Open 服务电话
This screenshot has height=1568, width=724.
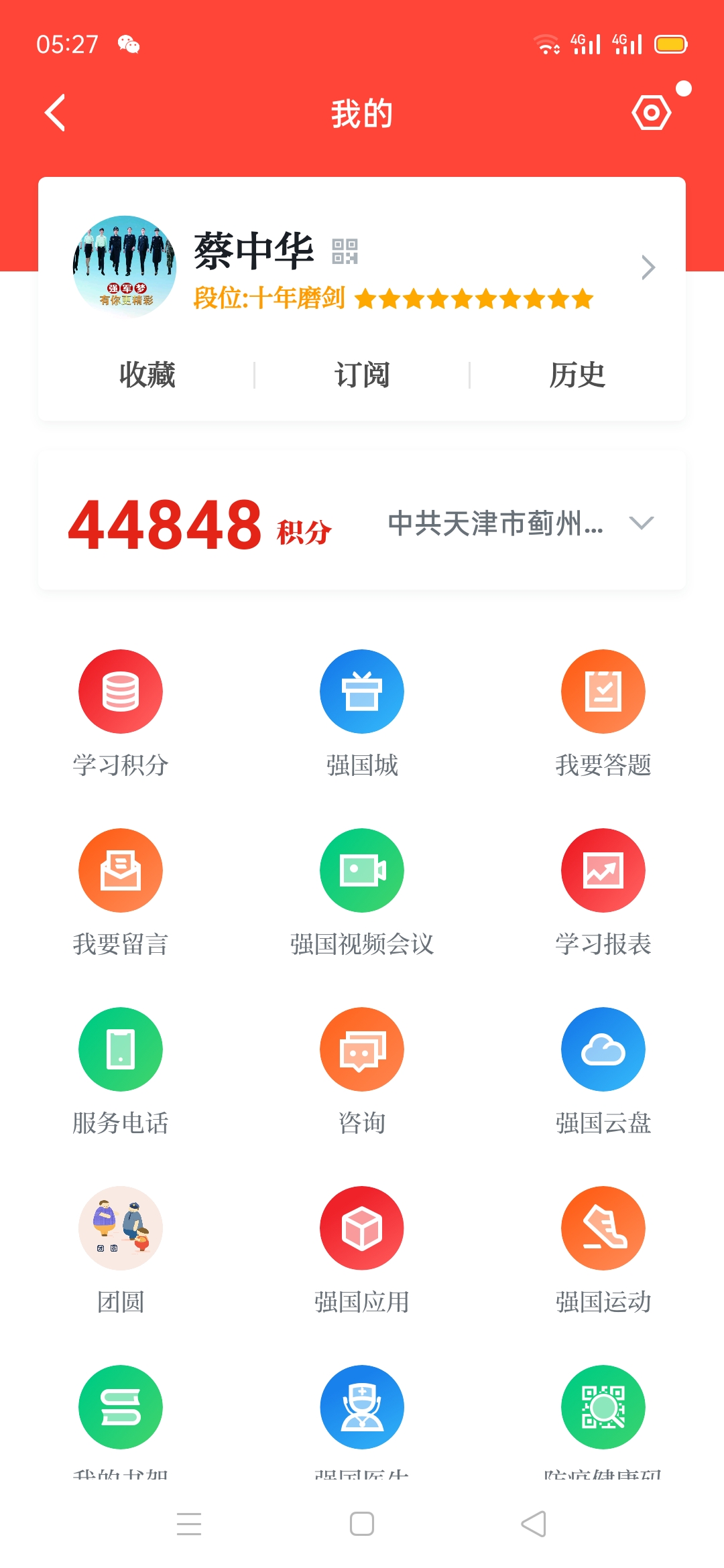click(x=121, y=1049)
